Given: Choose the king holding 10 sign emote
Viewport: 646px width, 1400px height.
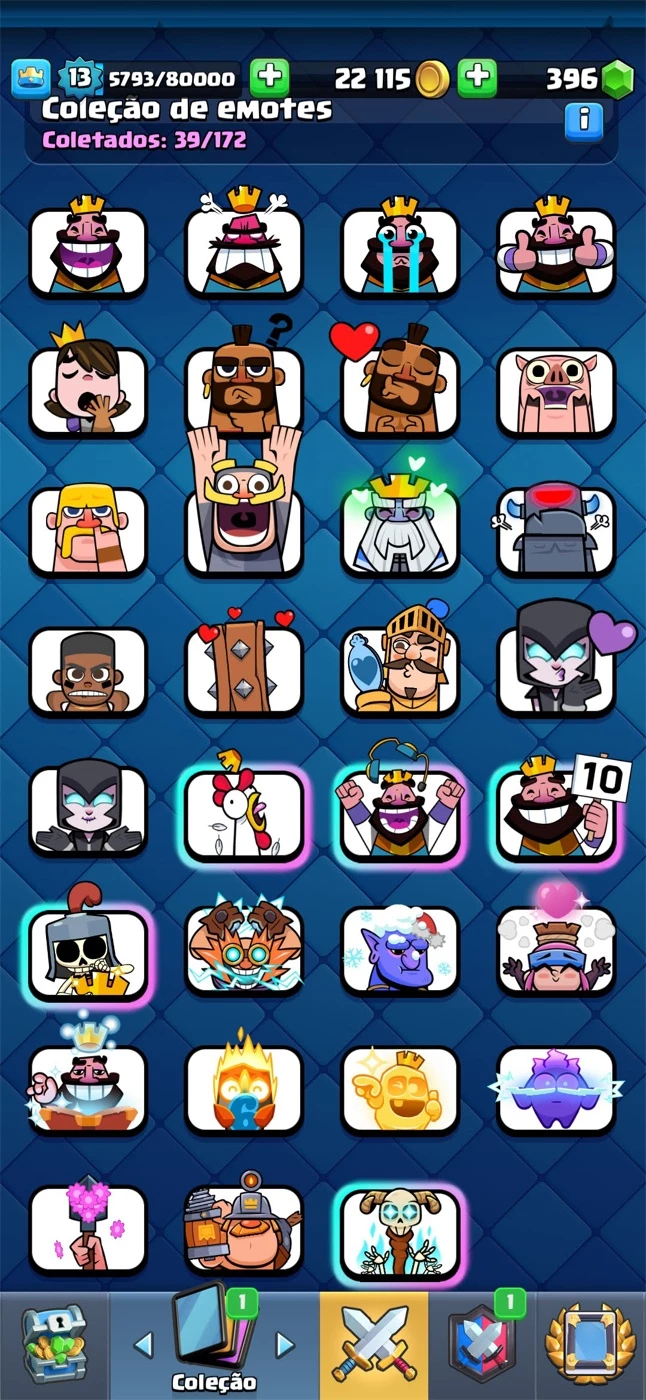Looking at the screenshot, I should coord(556,812).
